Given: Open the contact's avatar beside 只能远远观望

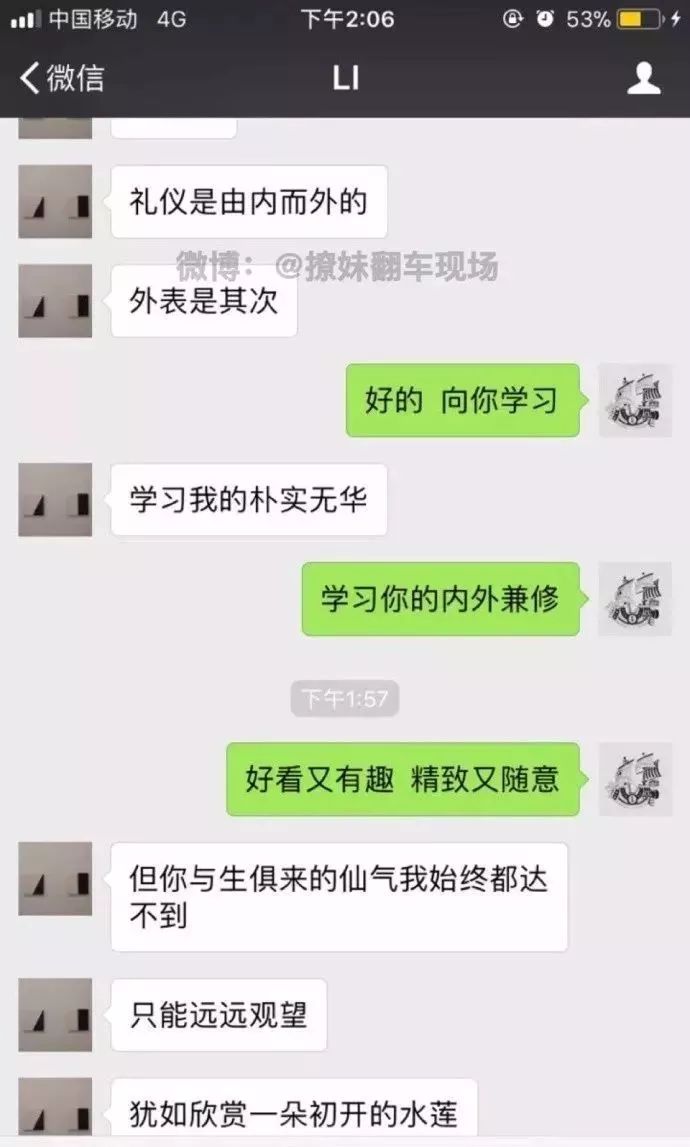Looking at the screenshot, I should 55,1015.
